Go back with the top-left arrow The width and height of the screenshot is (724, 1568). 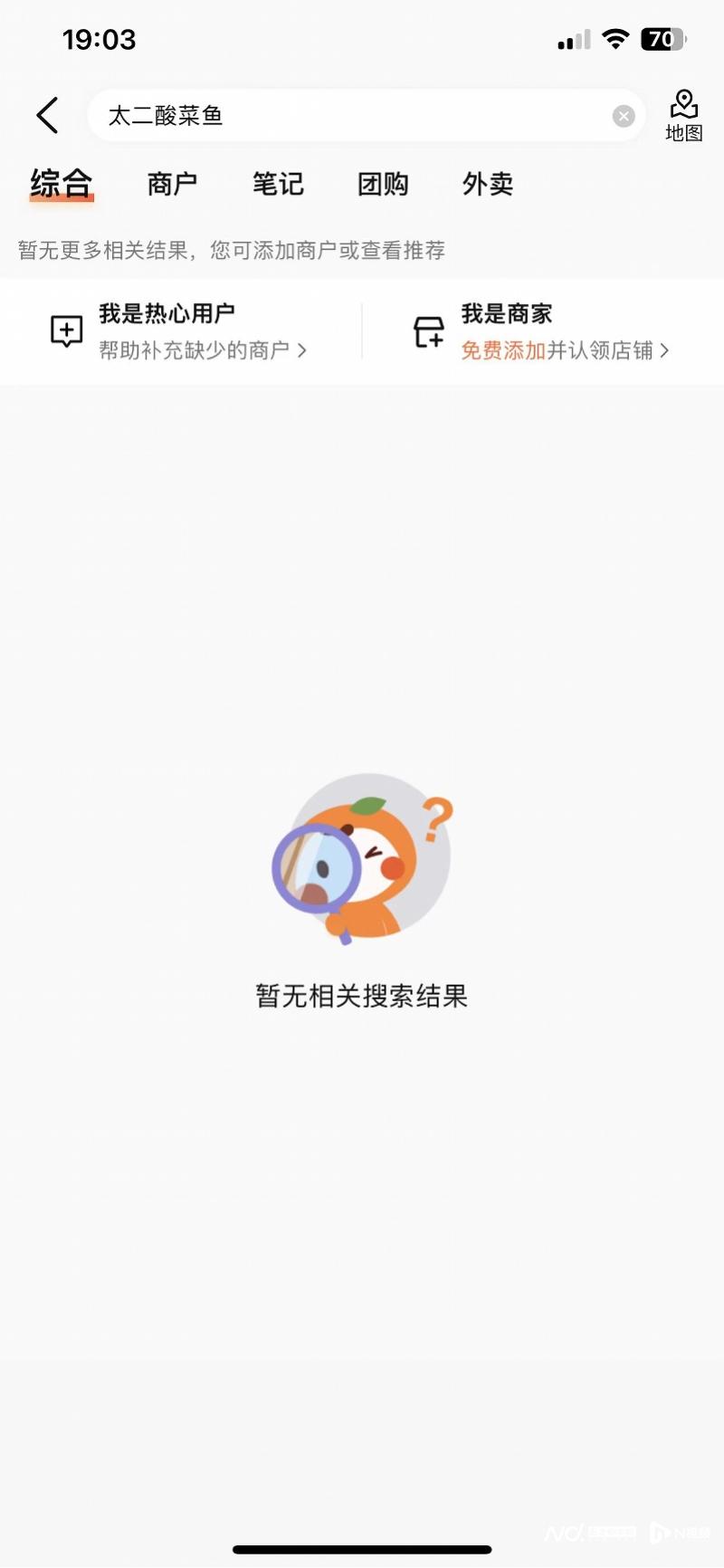(47, 116)
